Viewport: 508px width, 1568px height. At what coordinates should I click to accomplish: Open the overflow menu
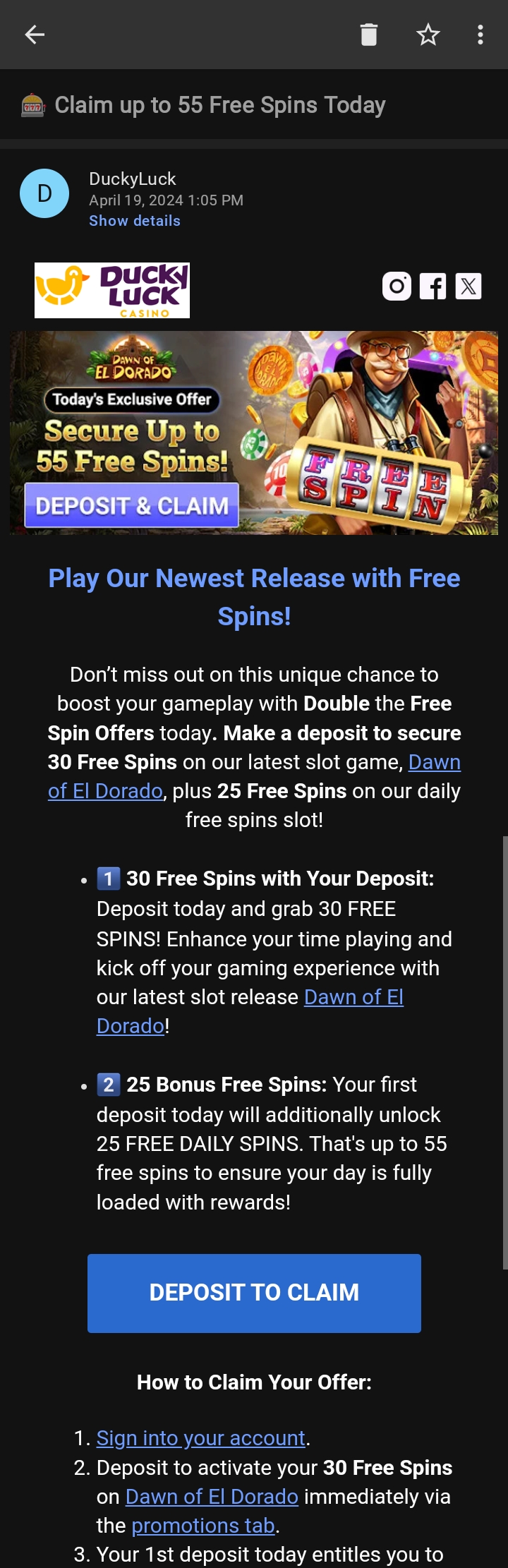coord(480,35)
